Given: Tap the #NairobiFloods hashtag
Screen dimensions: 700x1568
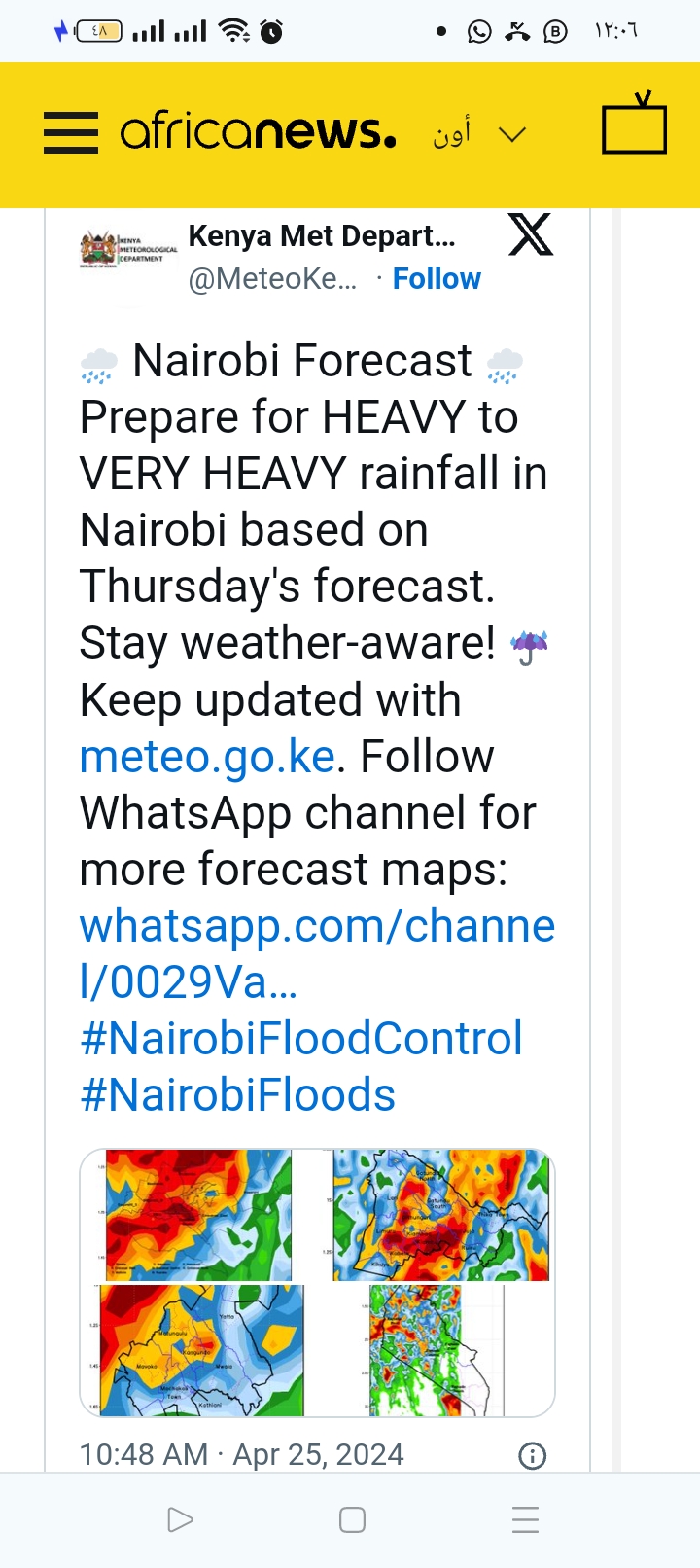Looking at the screenshot, I should (237, 1095).
